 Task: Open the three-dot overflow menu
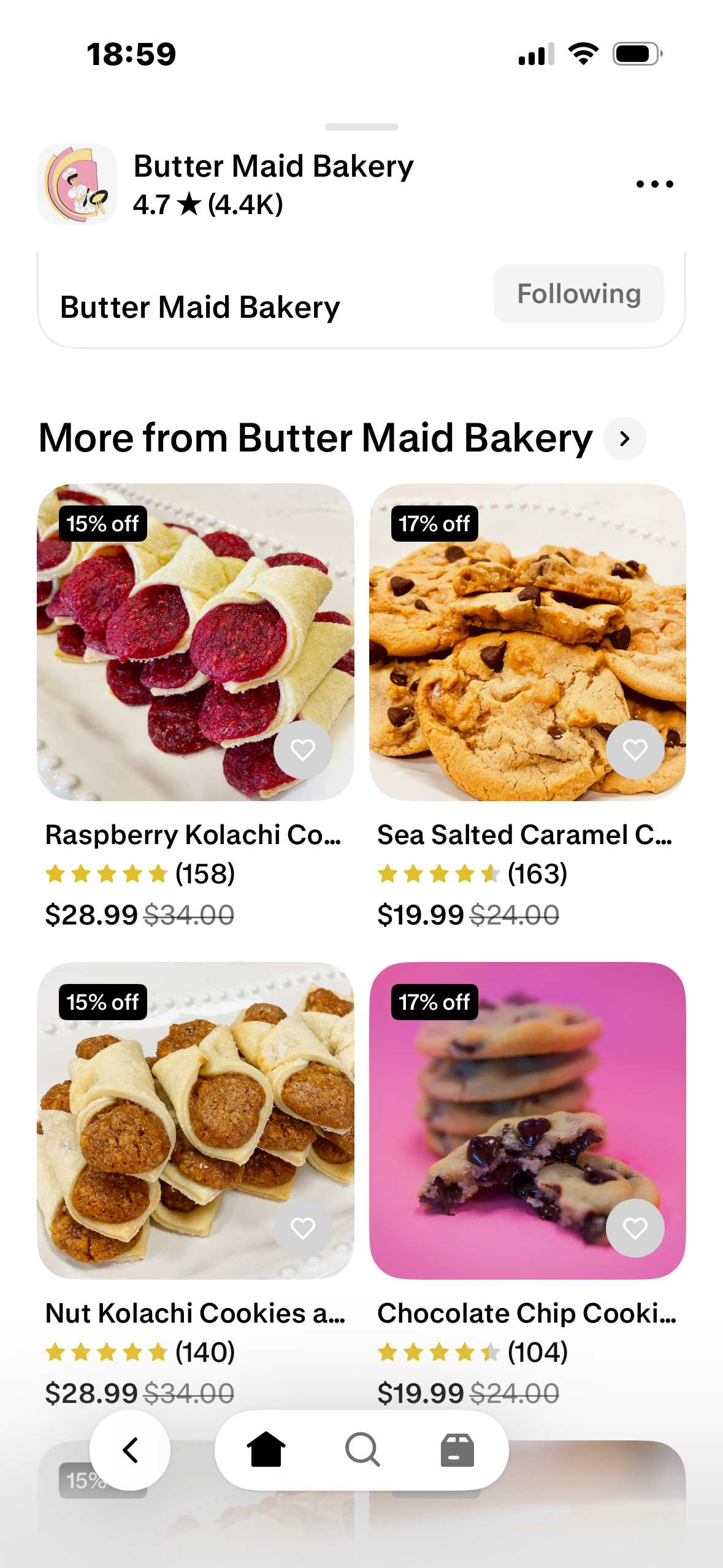tap(654, 184)
